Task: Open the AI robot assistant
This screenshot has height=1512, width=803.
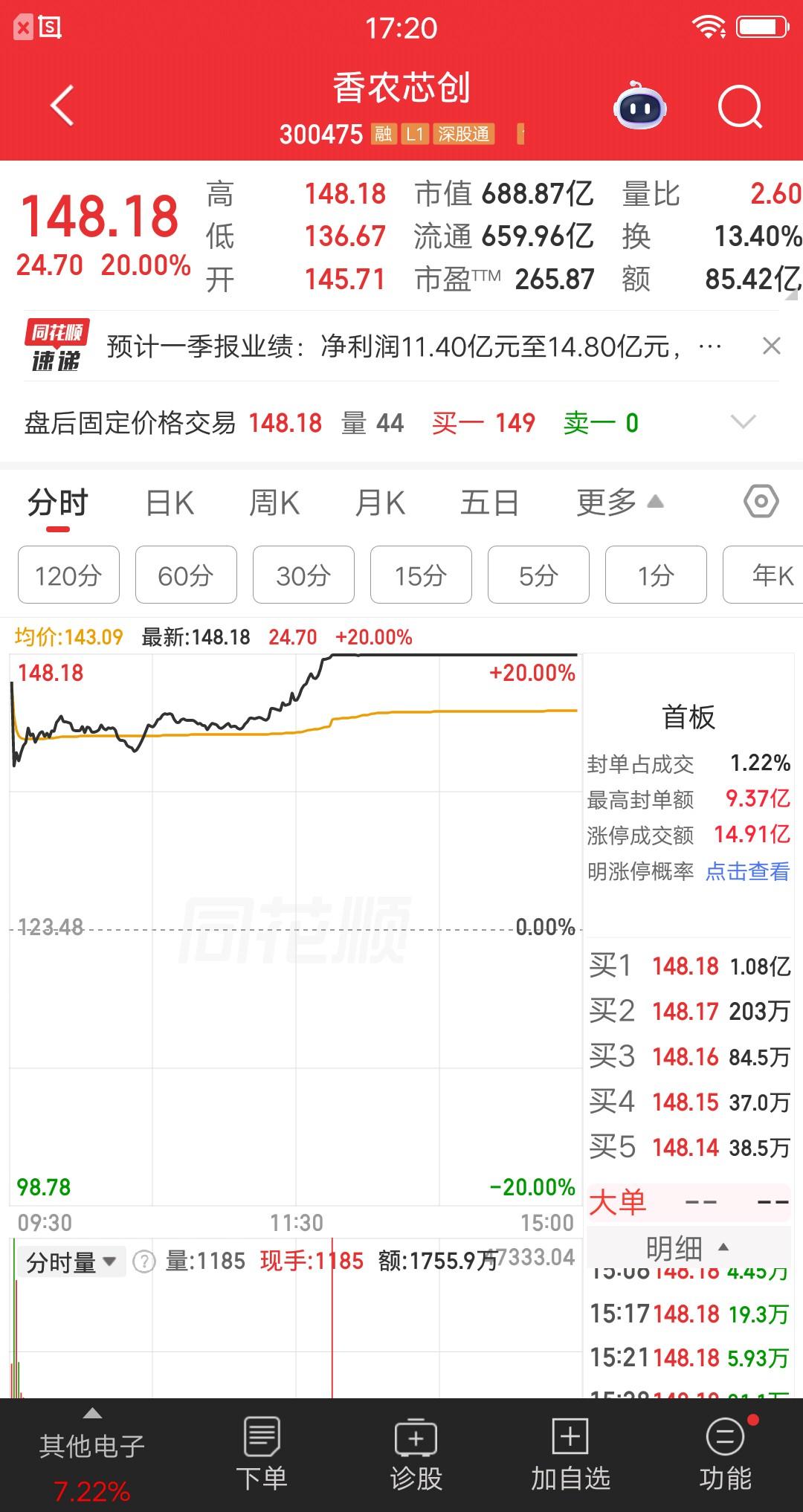Action: tap(641, 107)
